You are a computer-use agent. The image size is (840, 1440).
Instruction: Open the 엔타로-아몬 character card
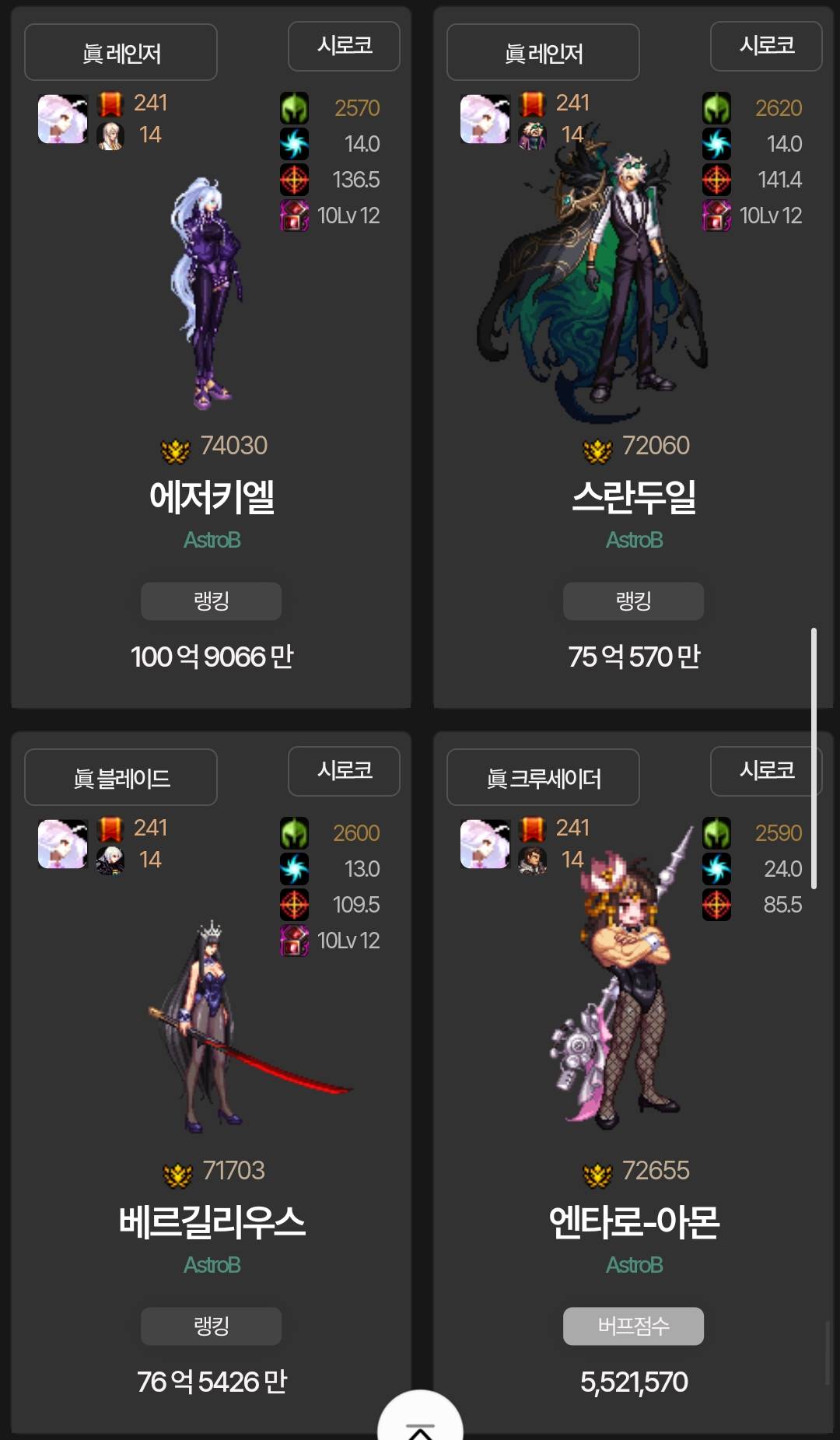633,1221
